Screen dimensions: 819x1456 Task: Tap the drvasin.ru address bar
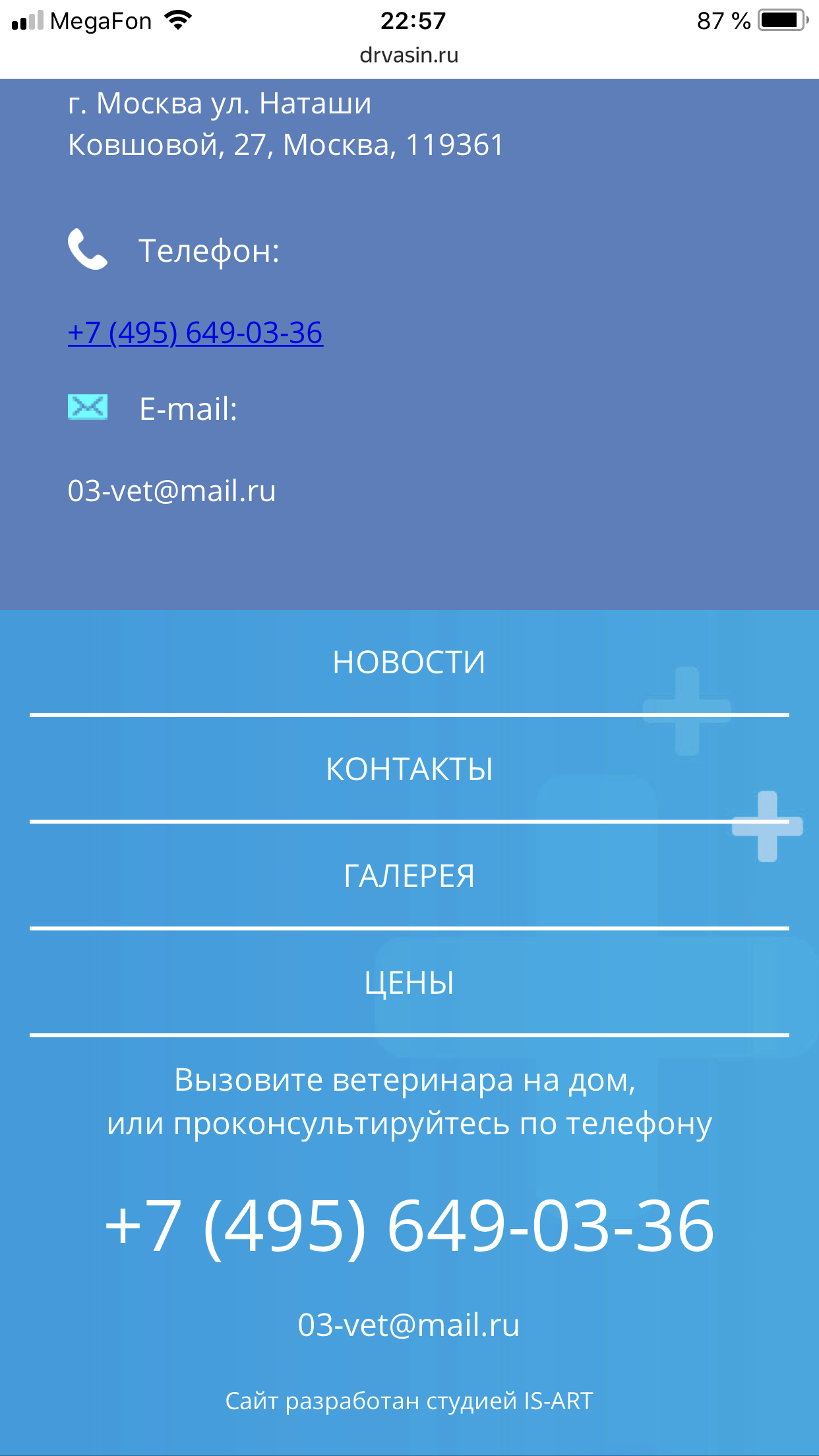[409, 55]
